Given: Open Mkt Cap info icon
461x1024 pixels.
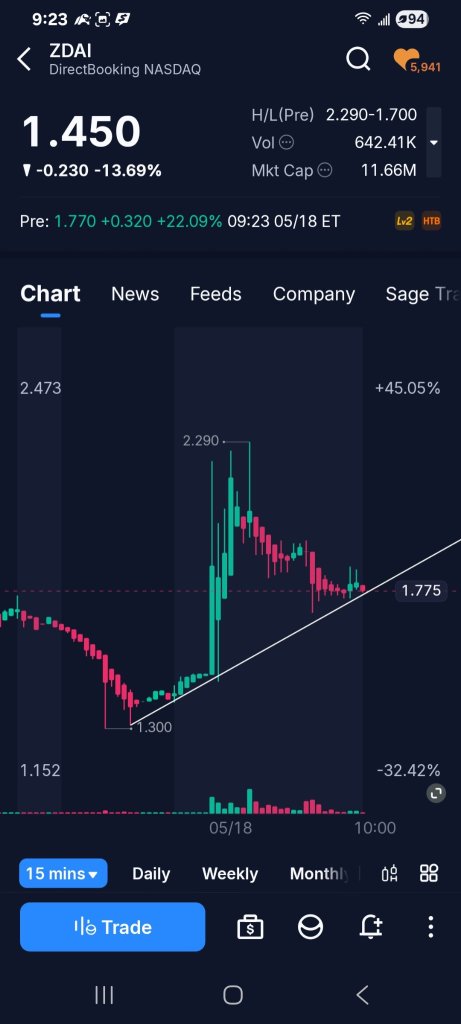Looking at the screenshot, I should click(325, 170).
